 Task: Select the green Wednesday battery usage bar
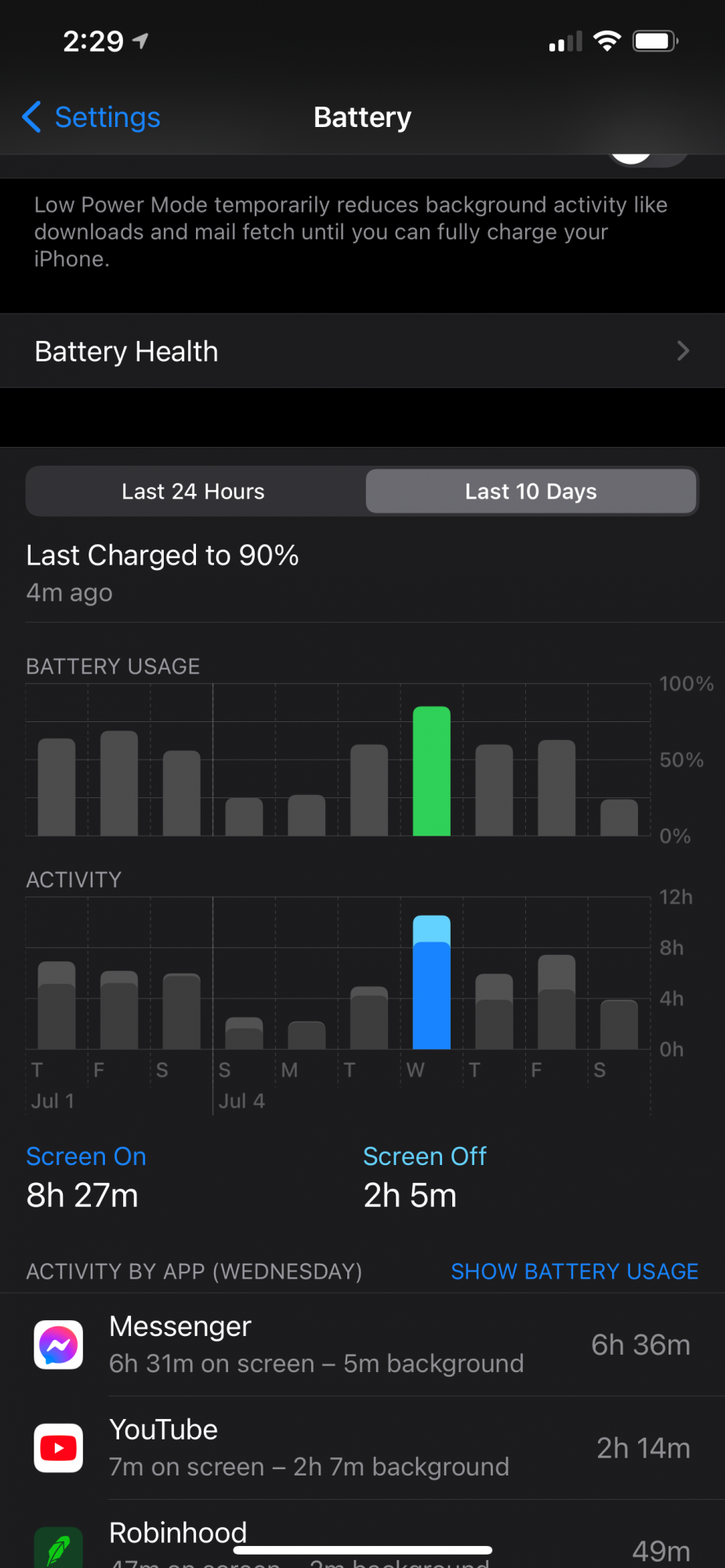(x=431, y=771)
